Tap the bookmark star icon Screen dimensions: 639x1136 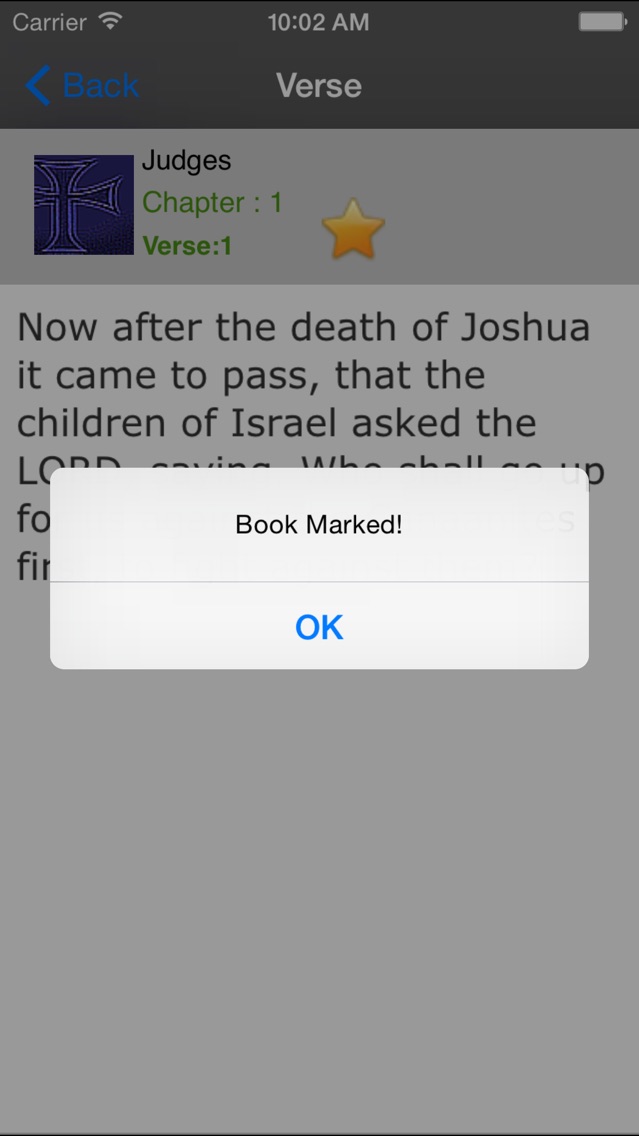(353, 230)
